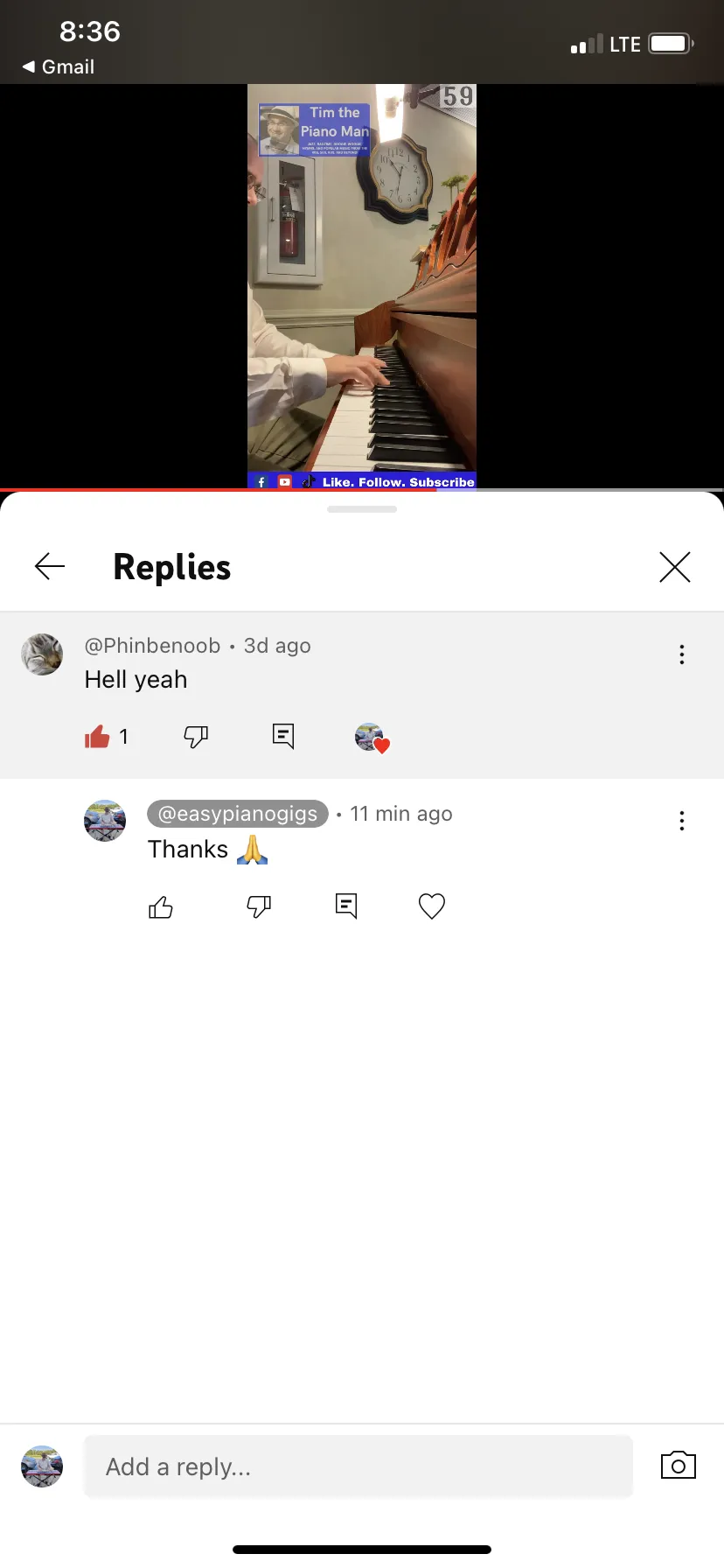
Task: Open @Phinbenoob's profile picture
Action: [42, 654]
